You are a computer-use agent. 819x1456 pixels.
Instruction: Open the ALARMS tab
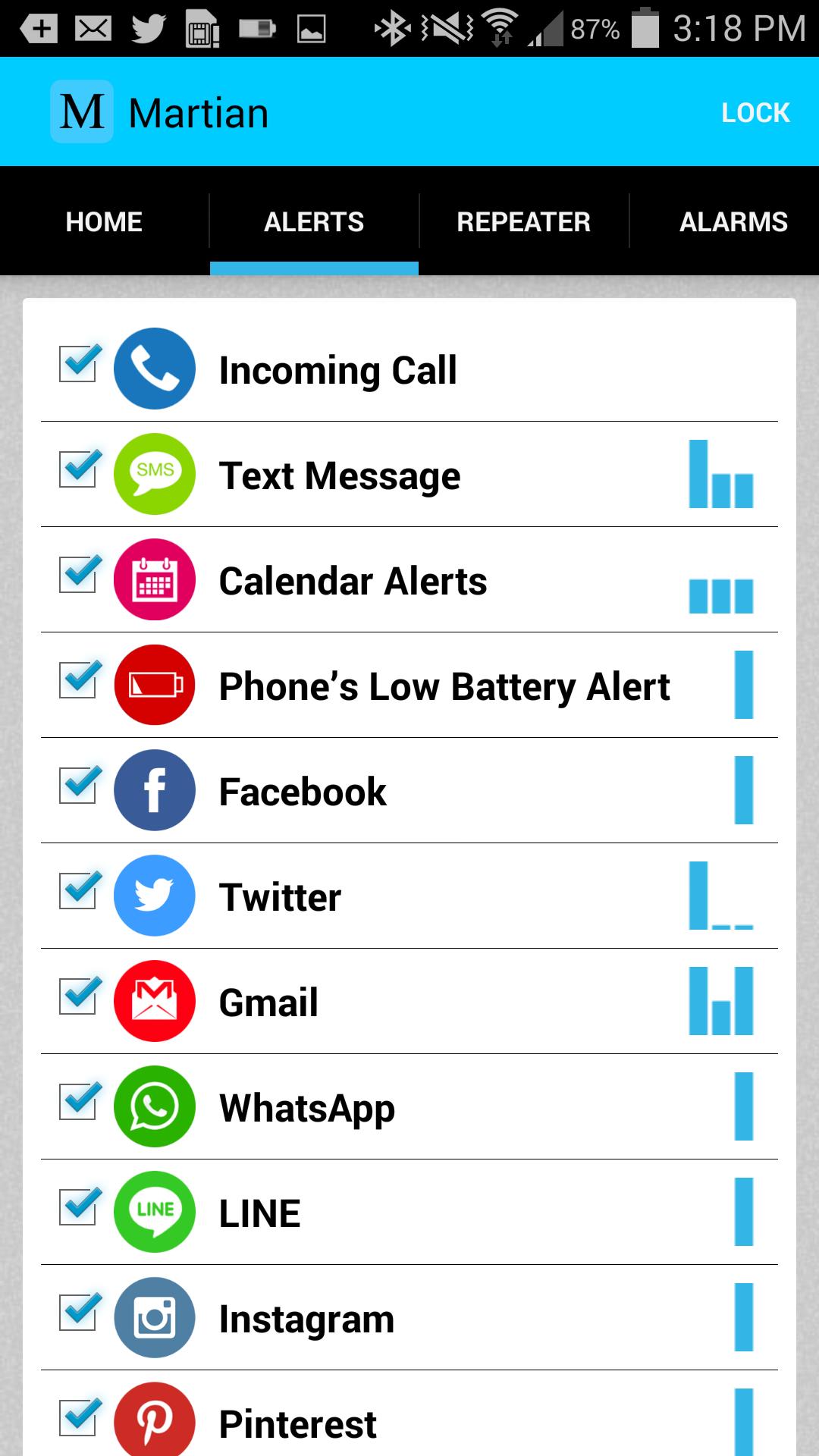point(733,221)
